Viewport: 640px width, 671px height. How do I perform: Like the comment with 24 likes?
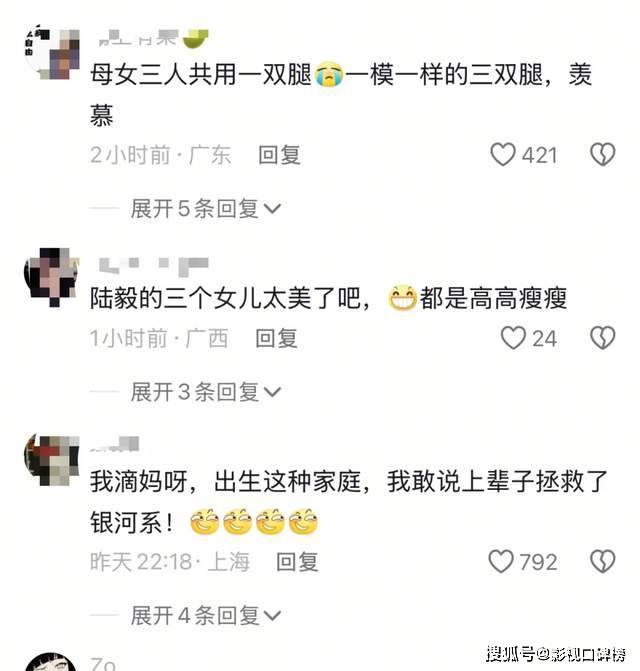click(x=513, y=338)
